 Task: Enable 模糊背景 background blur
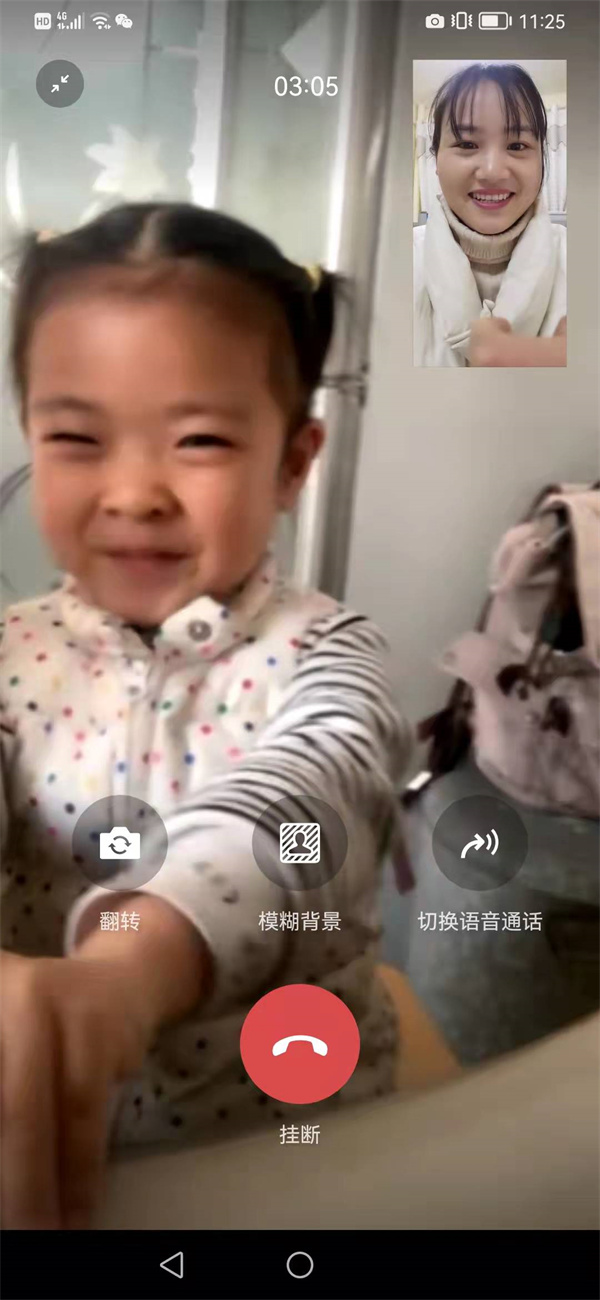click(x=300, y=844)
